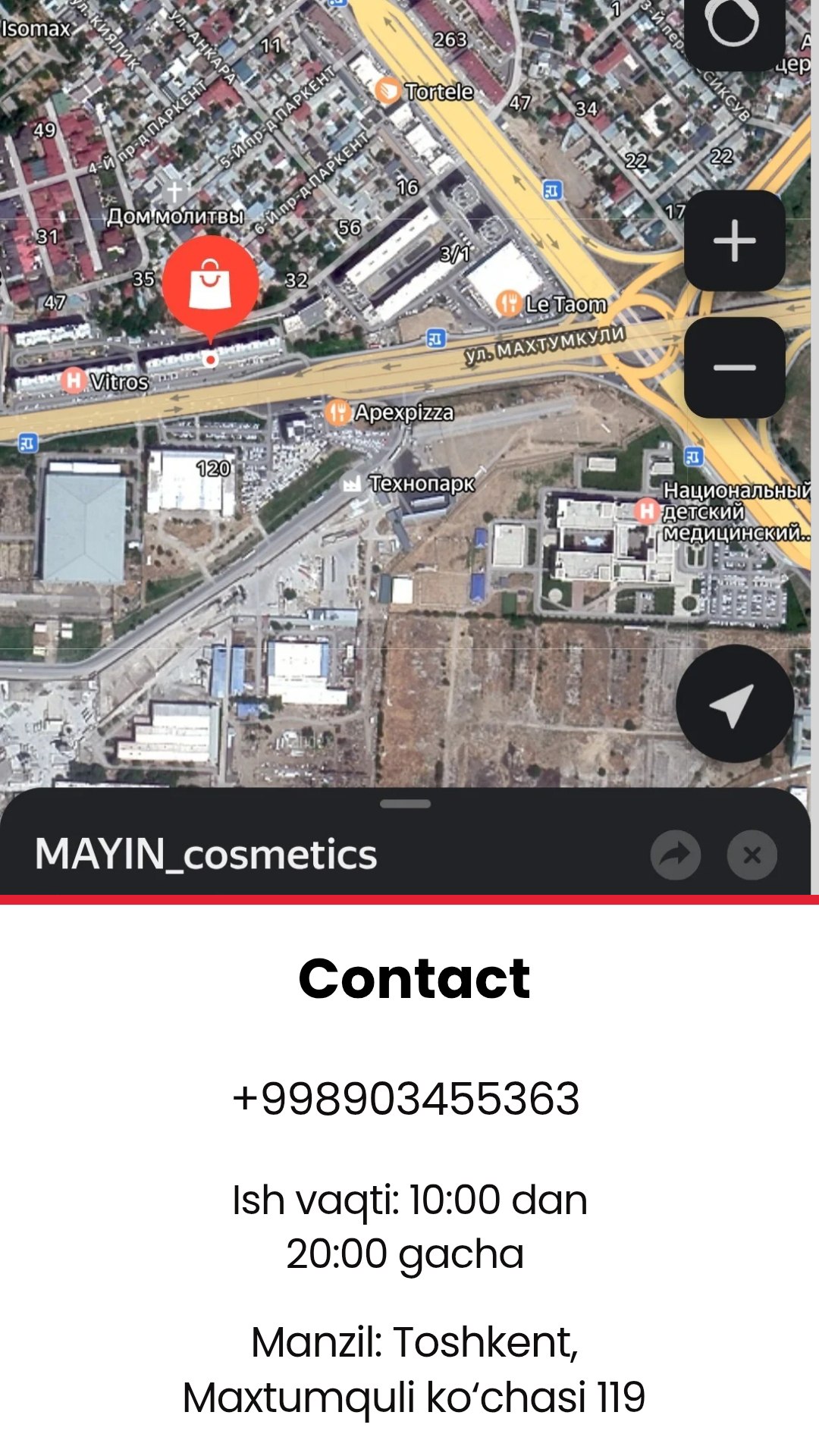
Task: Center the map on my location
Action: pos(734,704)
